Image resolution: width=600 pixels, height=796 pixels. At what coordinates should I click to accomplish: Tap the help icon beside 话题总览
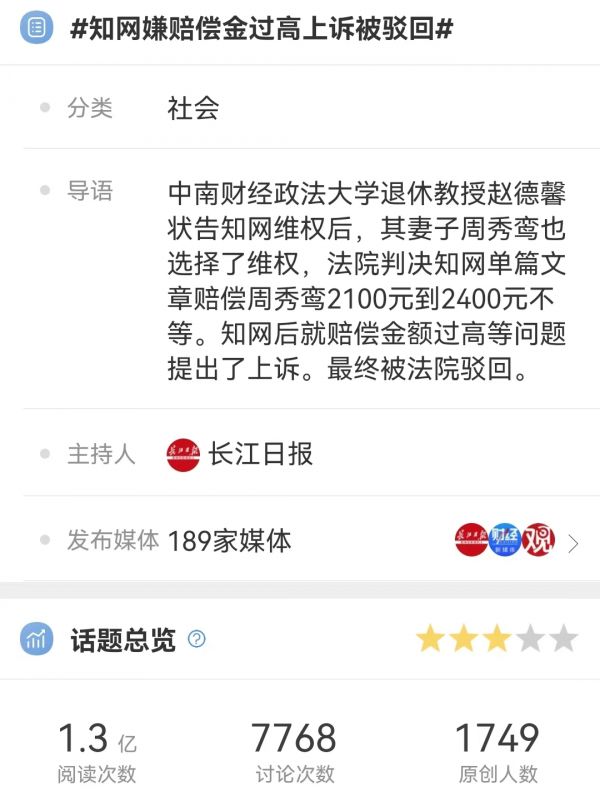[x=197, y=639]
